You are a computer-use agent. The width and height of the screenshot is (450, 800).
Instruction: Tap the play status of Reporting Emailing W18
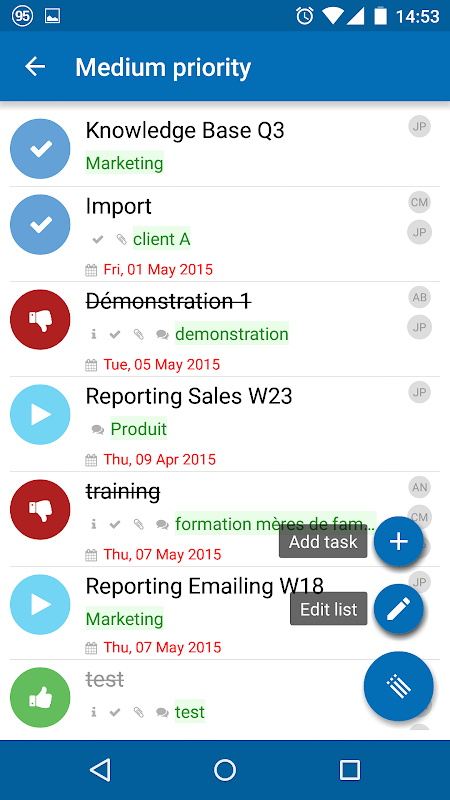pyautogui.click(x=40, y=604)
